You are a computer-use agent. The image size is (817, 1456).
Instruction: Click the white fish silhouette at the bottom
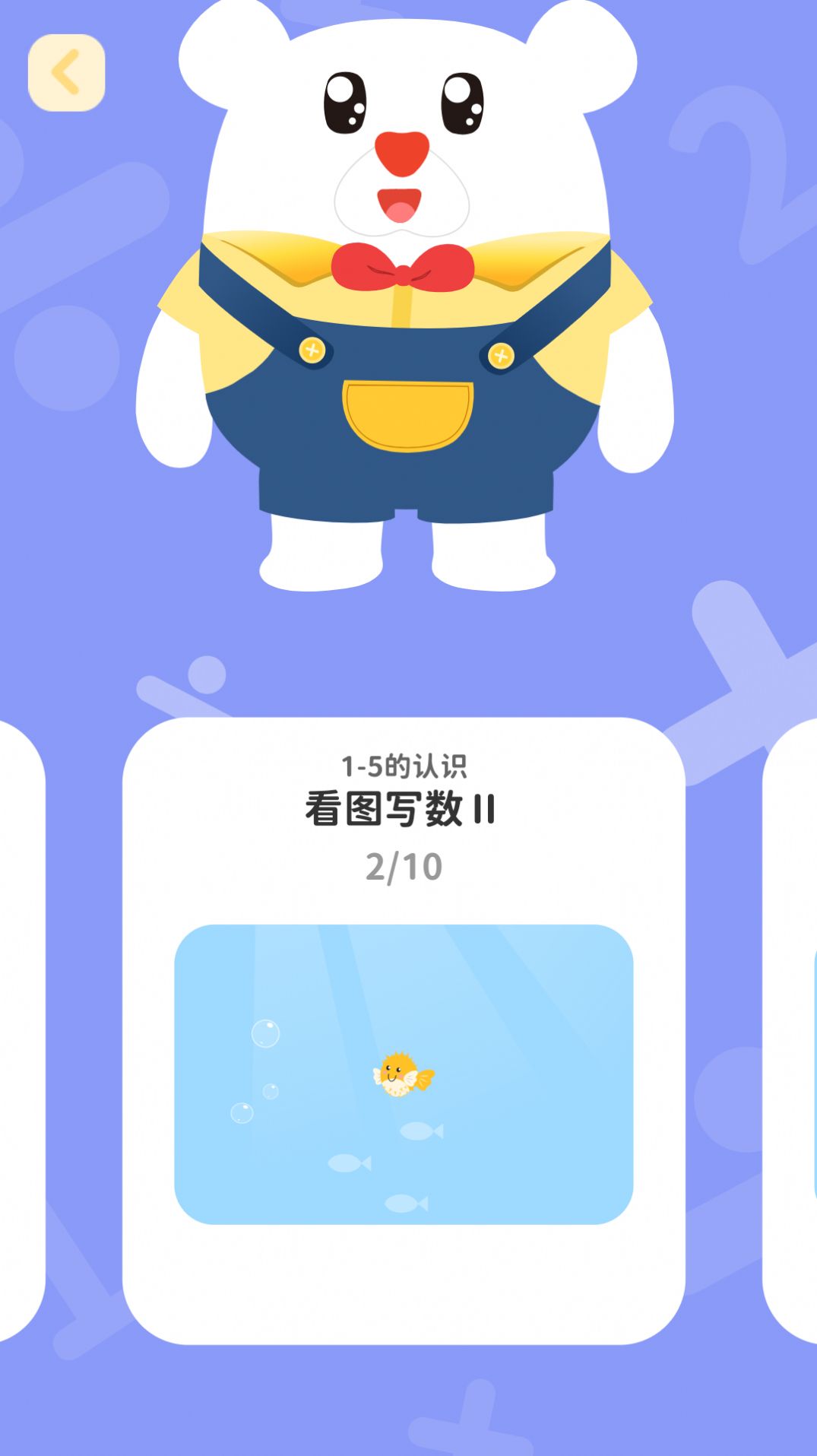click(404, 1203)
